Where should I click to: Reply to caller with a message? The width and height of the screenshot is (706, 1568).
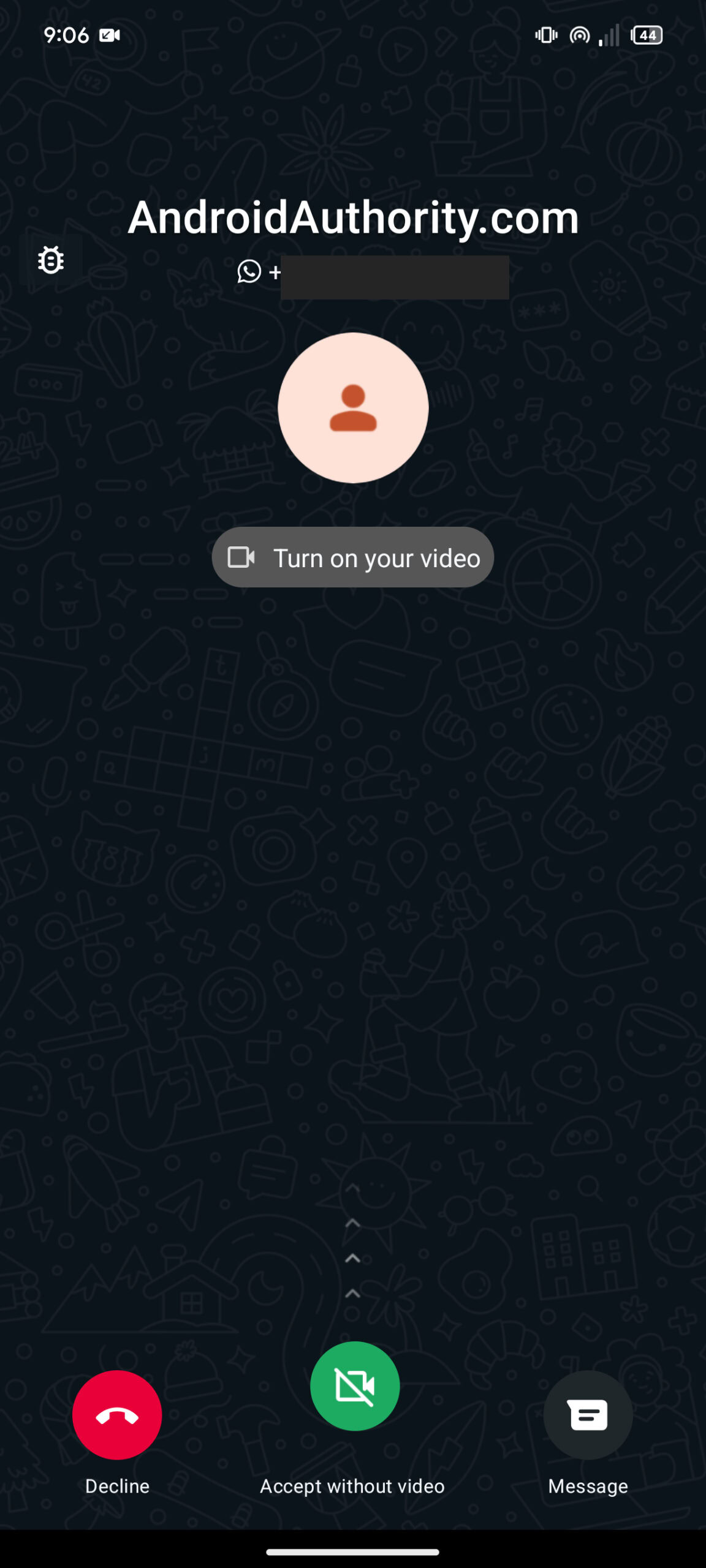pyautogui.click(x=588, y=1414)
